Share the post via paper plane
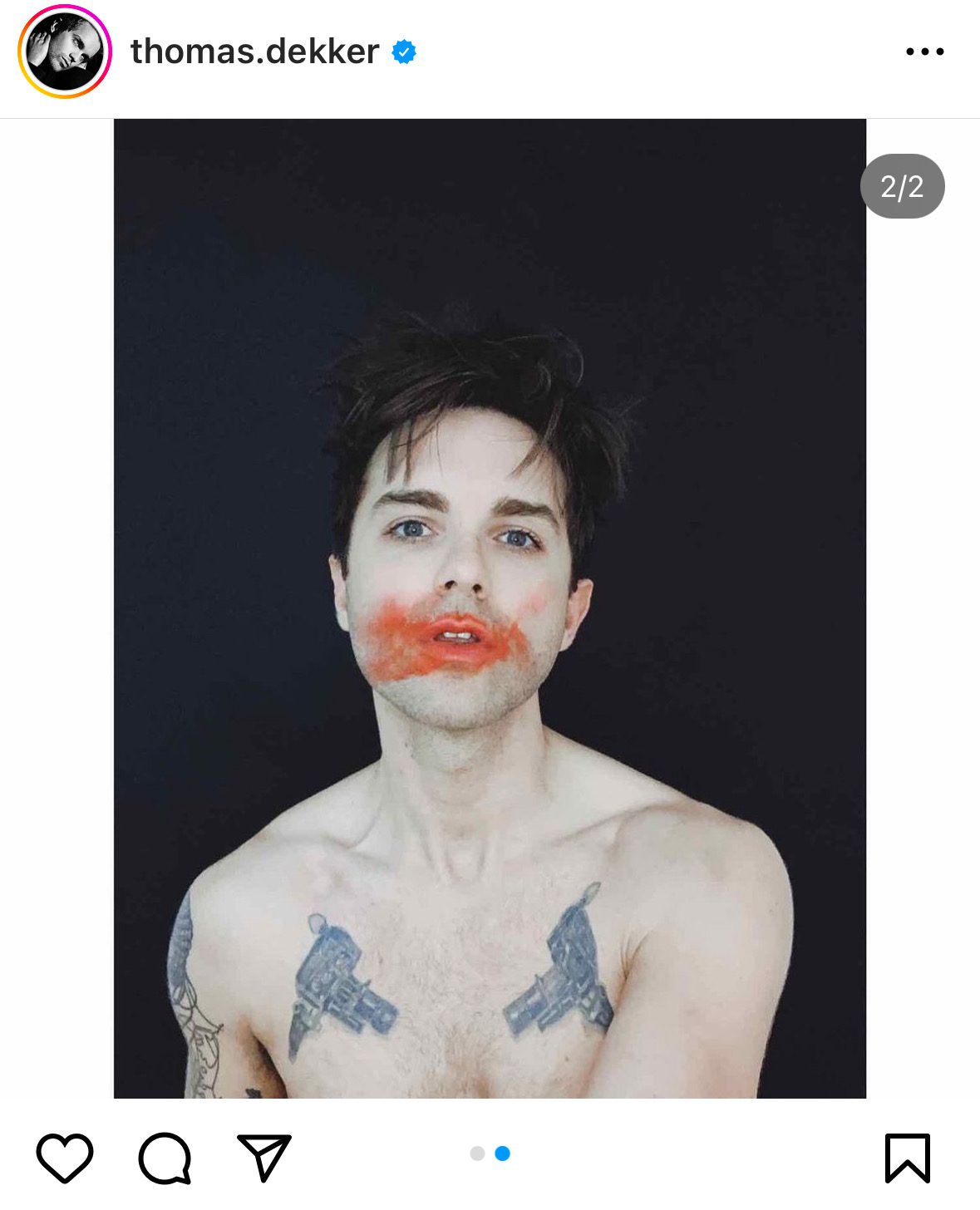The width and height of the screenshot is (980, 1210). click(264, 1157)
